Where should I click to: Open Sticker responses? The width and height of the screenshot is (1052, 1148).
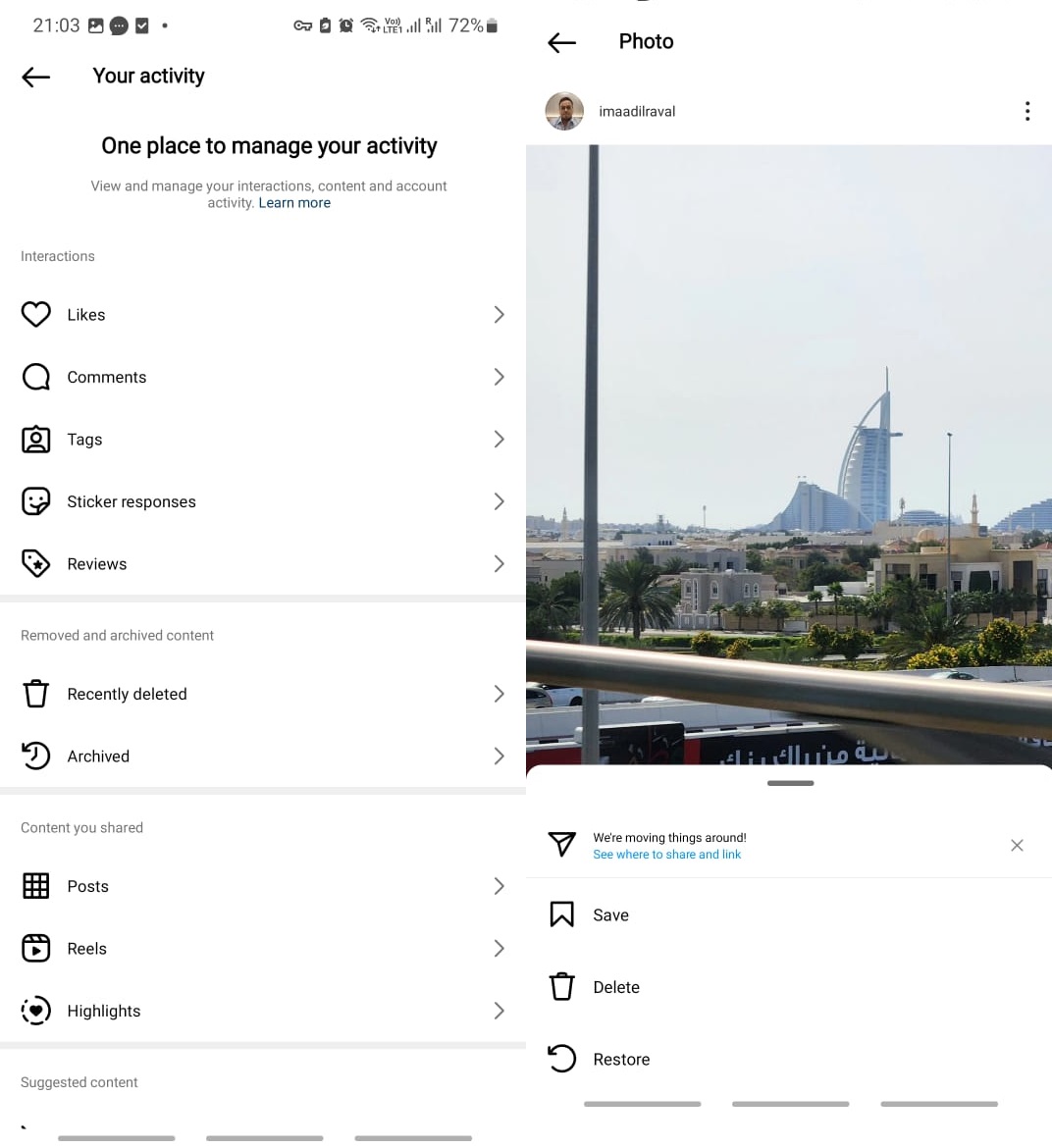(263, 501)
